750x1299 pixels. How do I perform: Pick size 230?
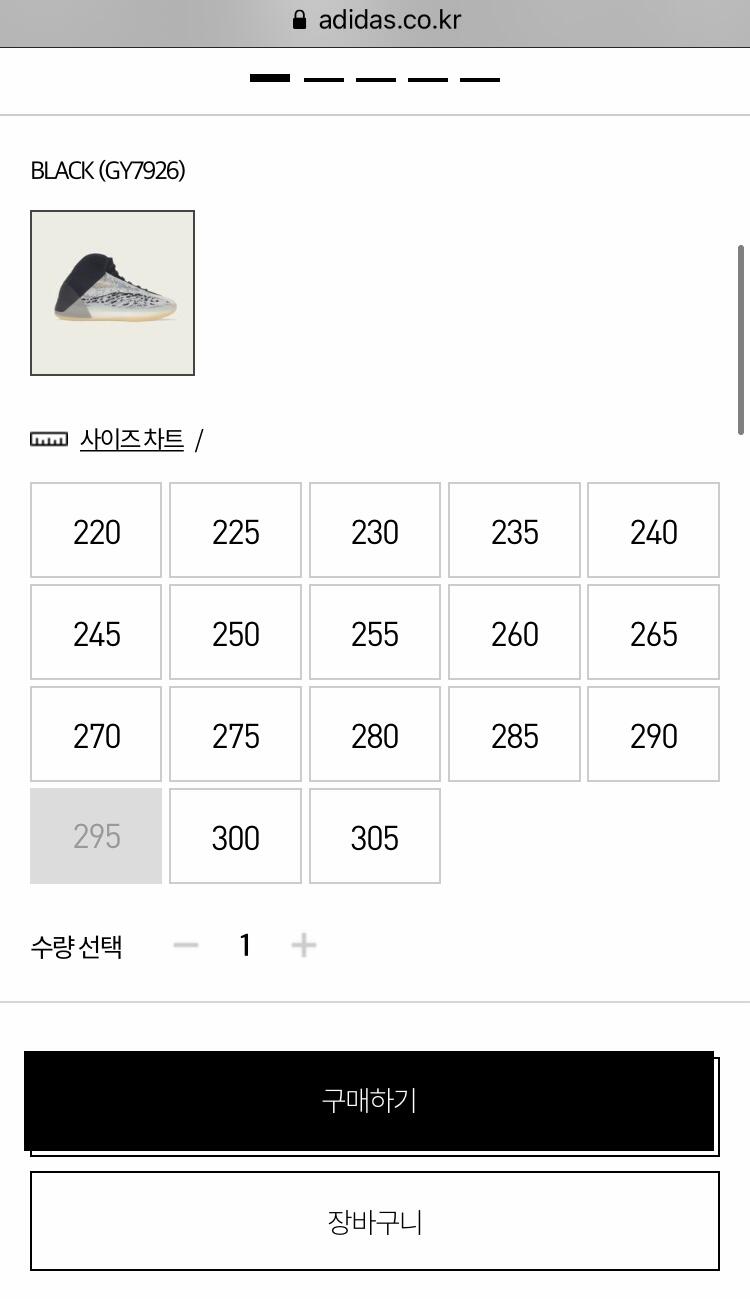375,531
